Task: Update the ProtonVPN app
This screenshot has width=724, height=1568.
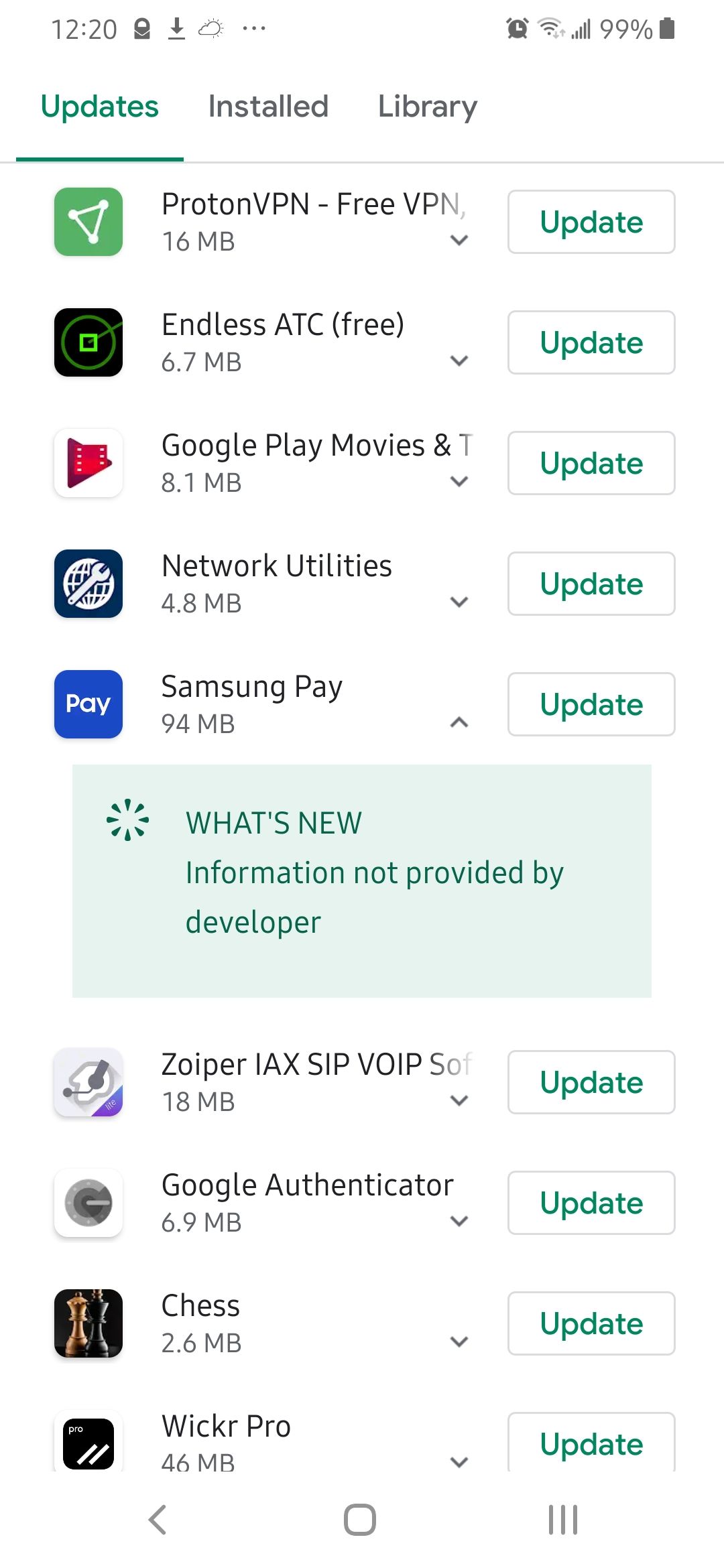Action: pos(591,222)
